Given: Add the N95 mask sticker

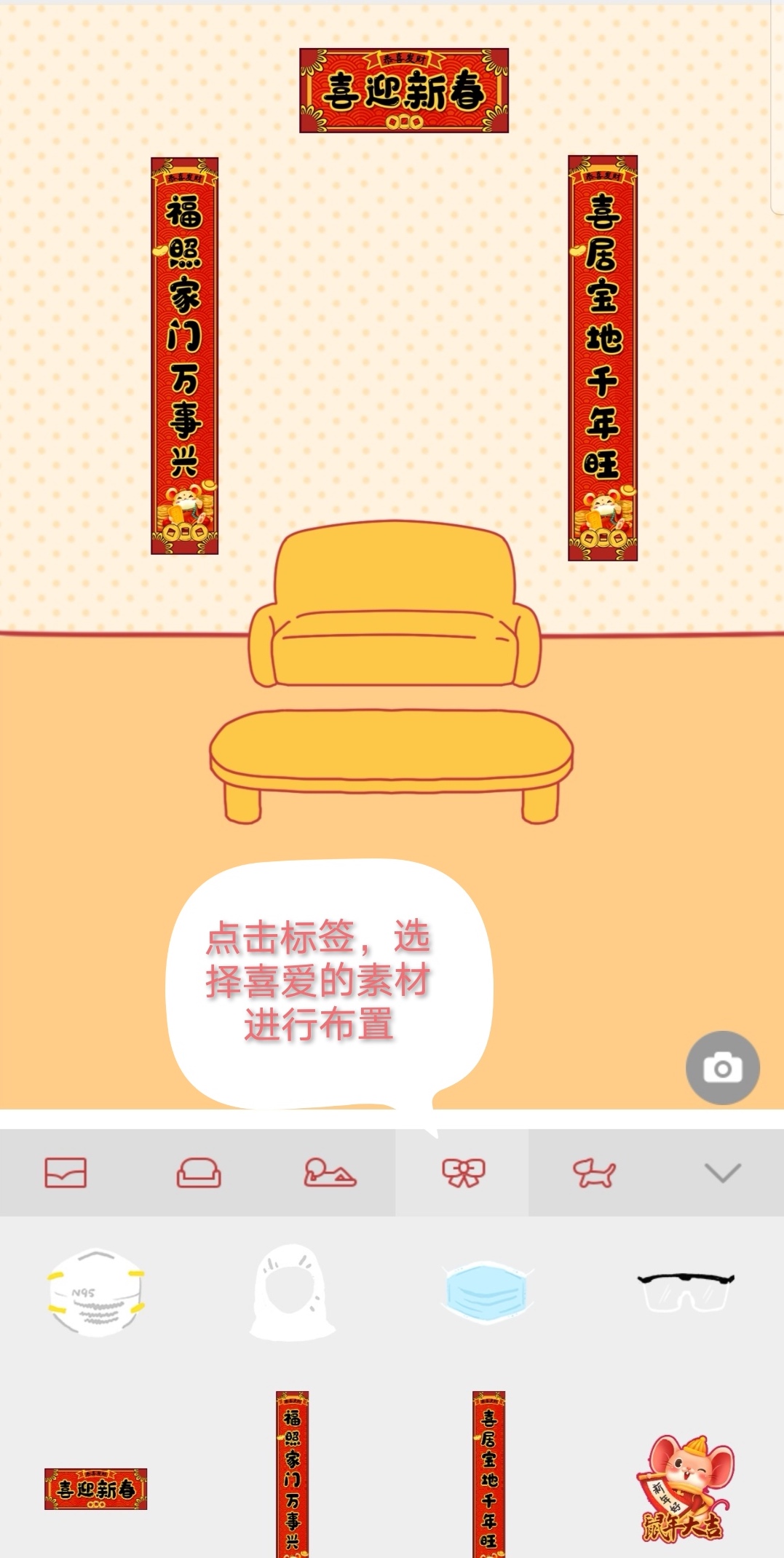Looking at the screenshot, I should tap(96, 1292).
